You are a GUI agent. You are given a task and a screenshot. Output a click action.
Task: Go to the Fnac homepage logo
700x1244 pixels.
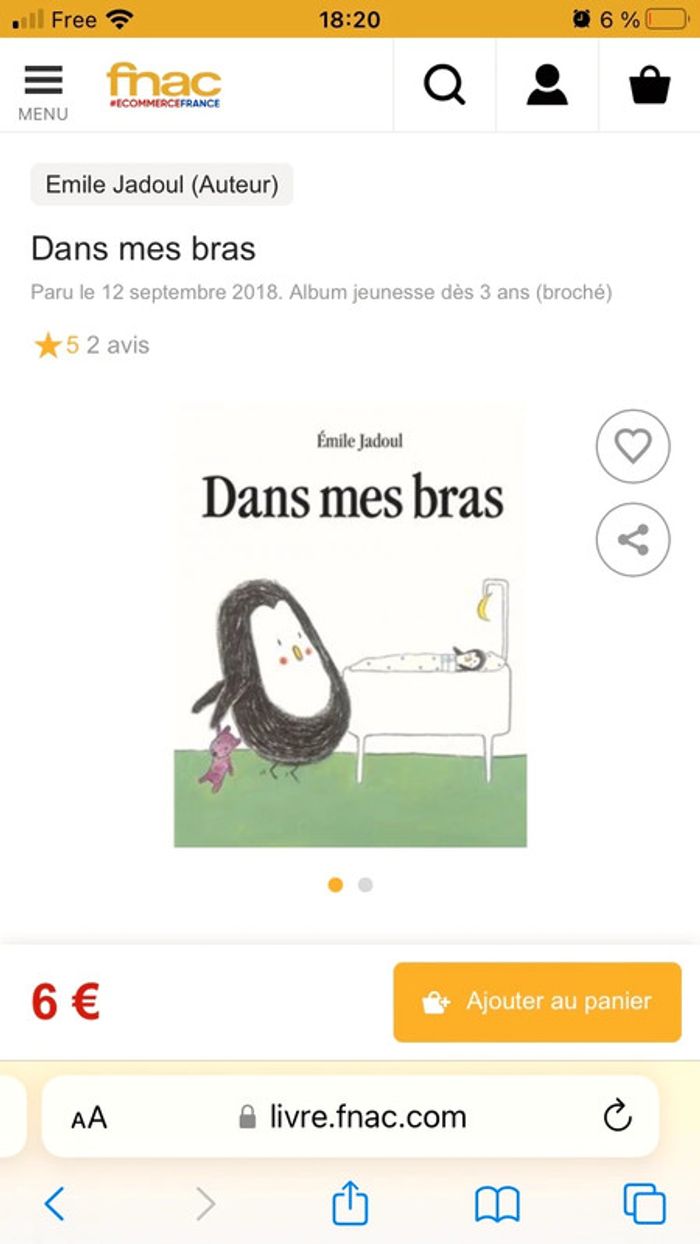tap(164, 85)
